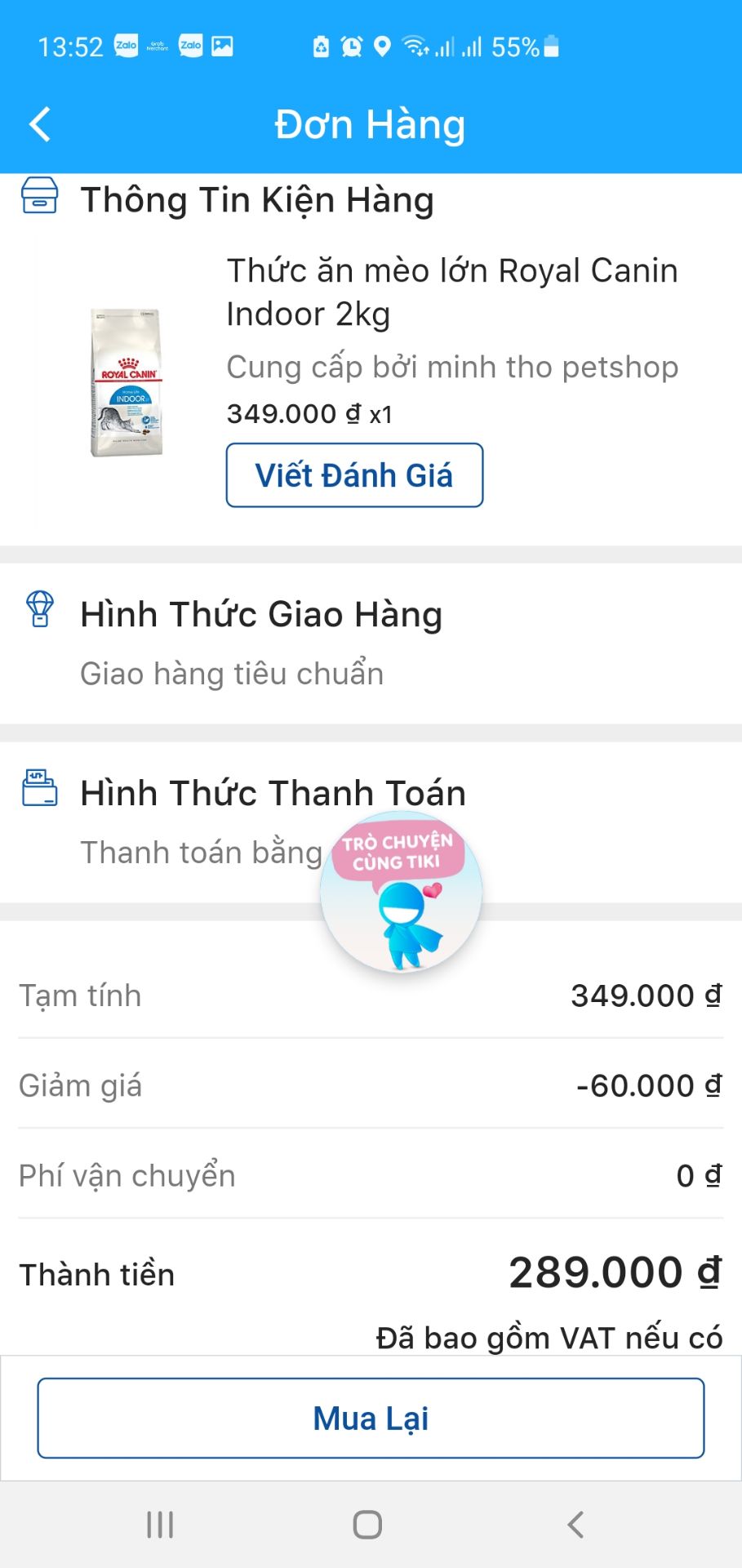Tap the location pin icon in status bar
The width and height of the screenshot is (742, 1568).
380,47
